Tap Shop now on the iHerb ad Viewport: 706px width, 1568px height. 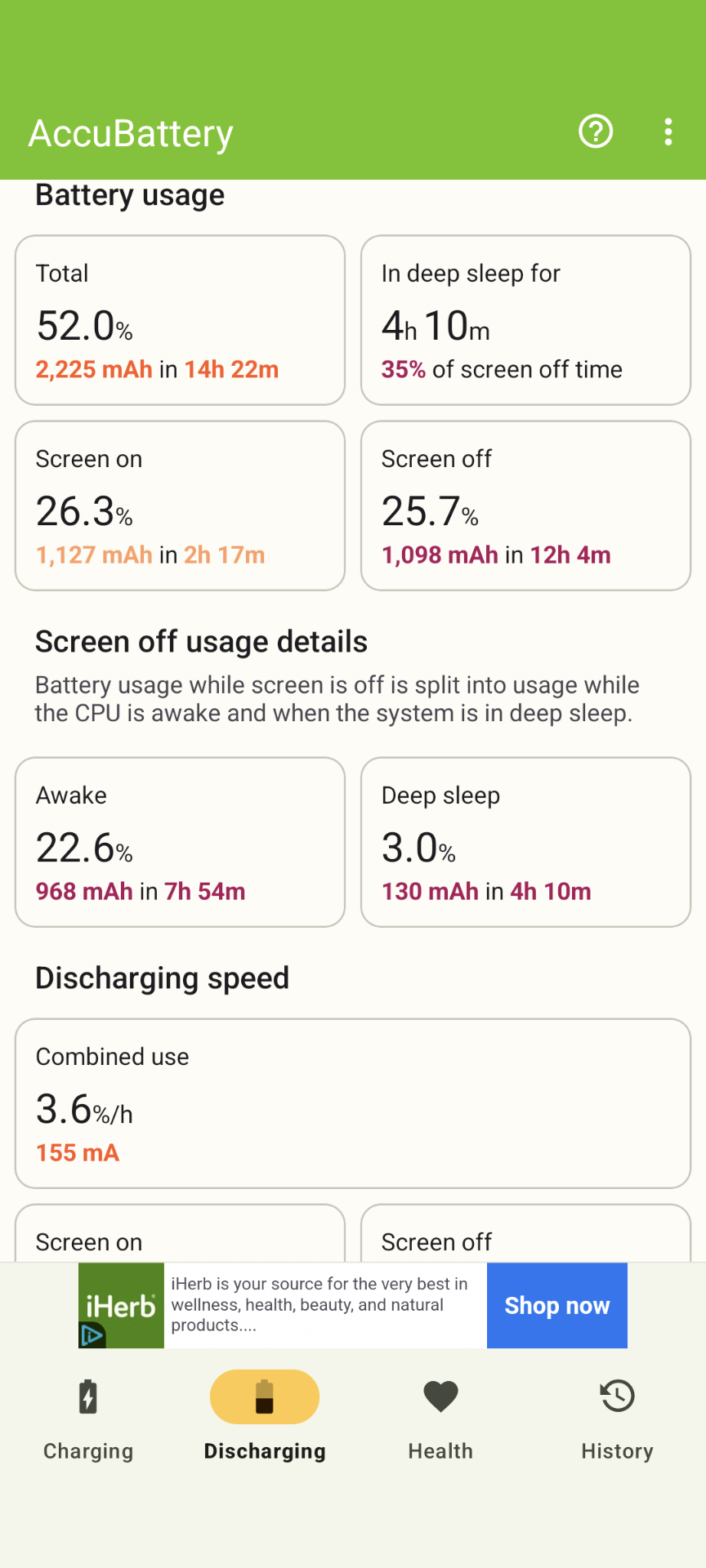pyautogui.click(x=557, y=1305)
